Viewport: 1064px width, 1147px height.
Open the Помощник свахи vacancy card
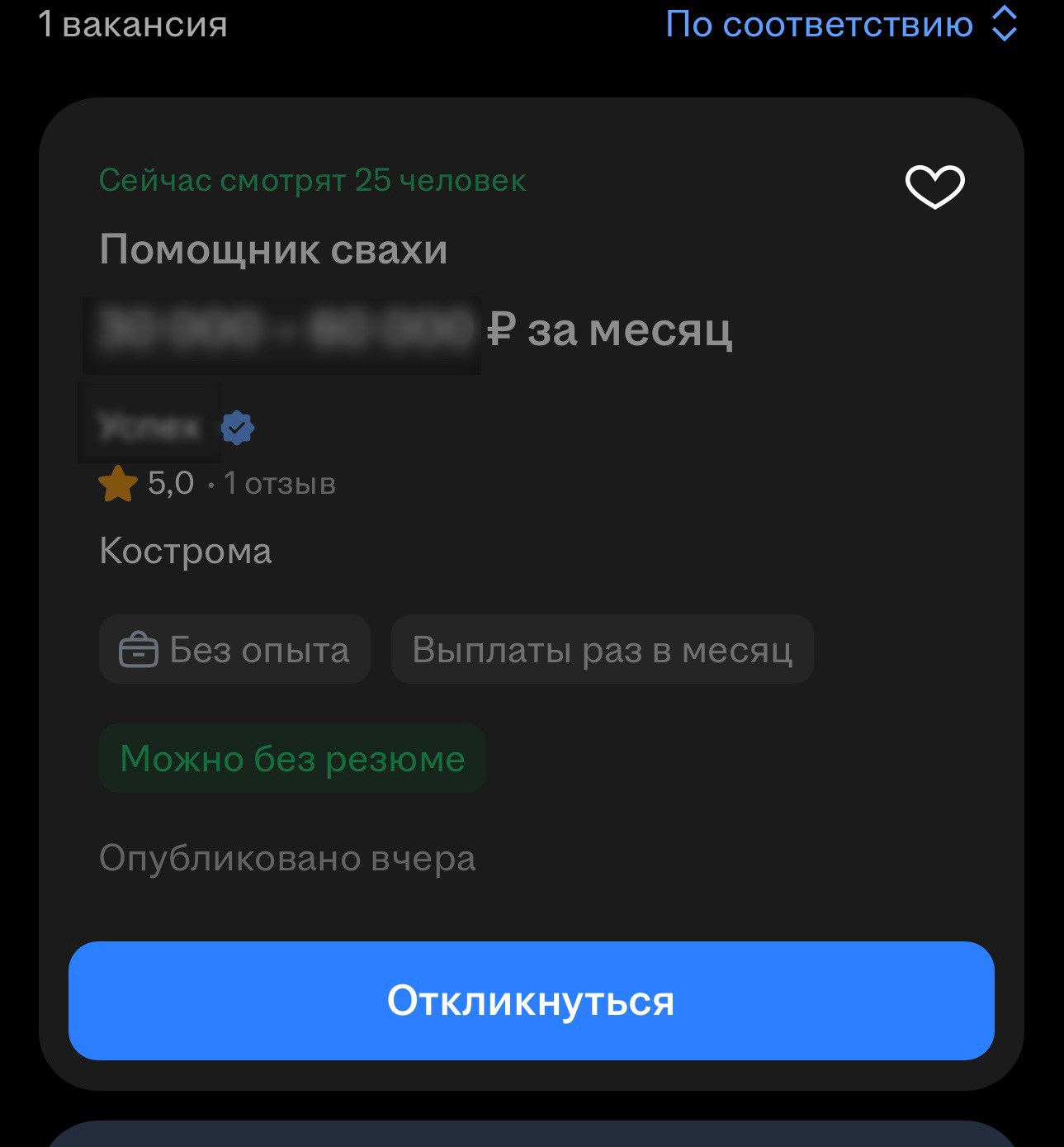coord(273,249)
